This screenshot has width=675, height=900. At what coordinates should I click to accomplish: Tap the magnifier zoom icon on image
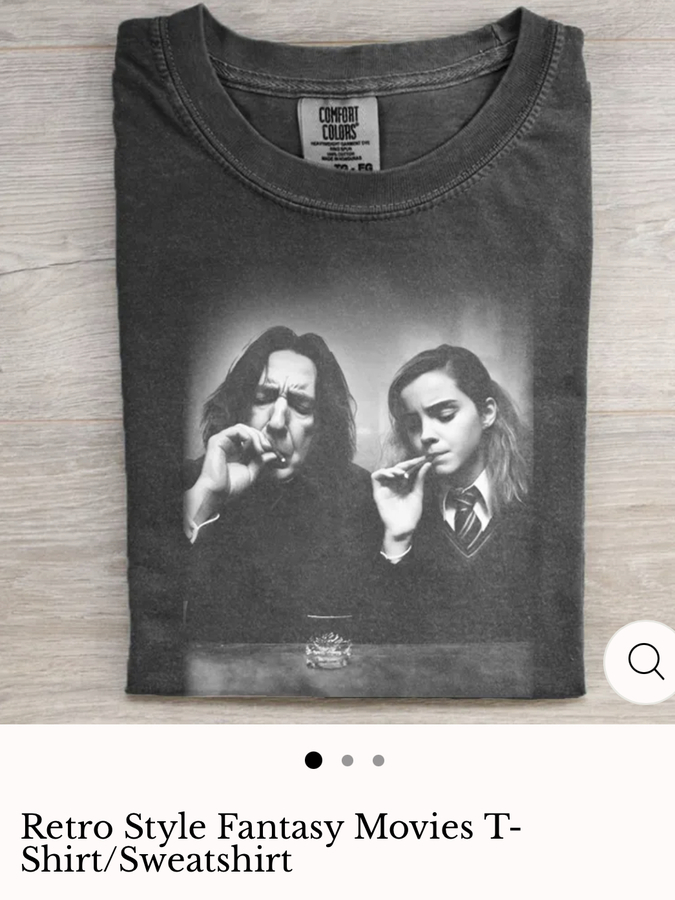[646, 661]
